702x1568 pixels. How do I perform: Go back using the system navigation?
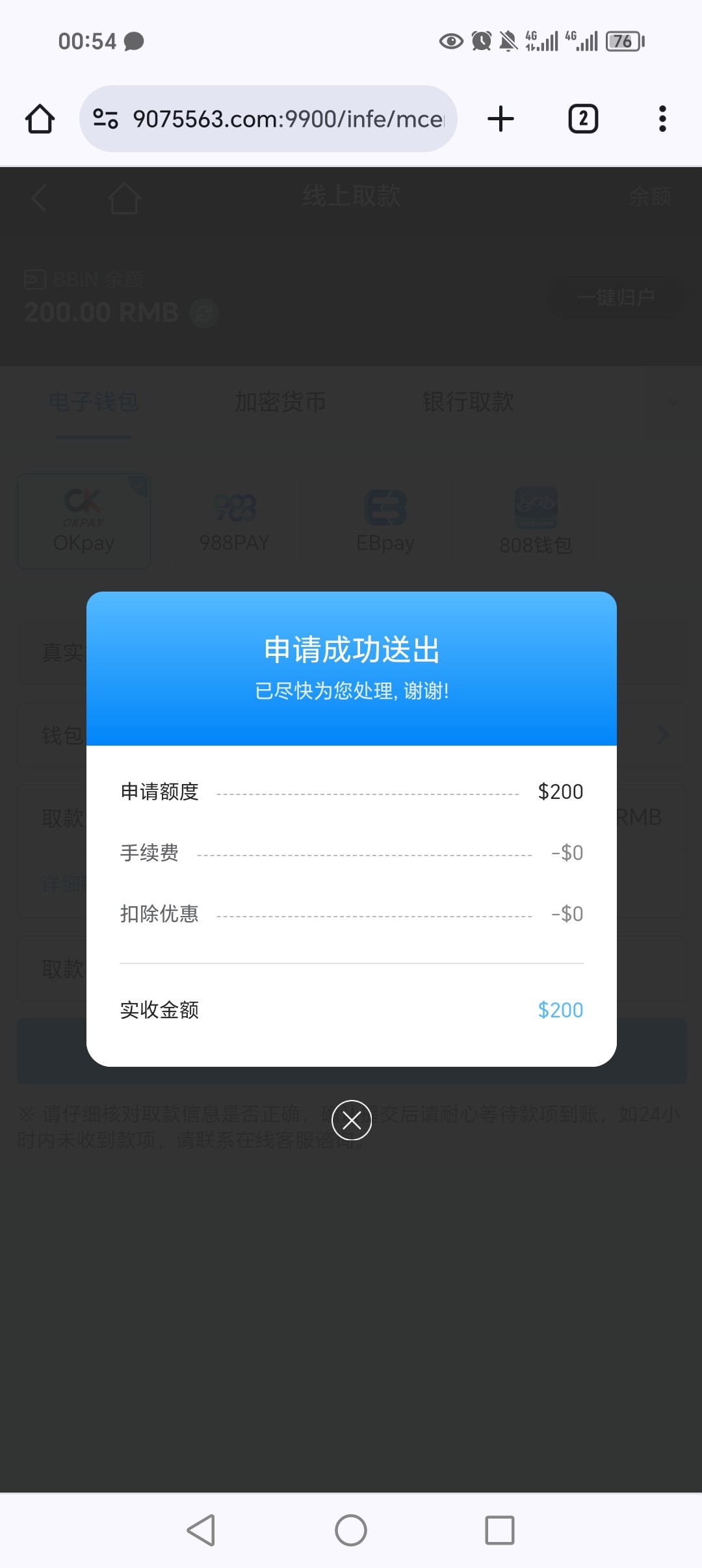click(x=201, y=1530)
